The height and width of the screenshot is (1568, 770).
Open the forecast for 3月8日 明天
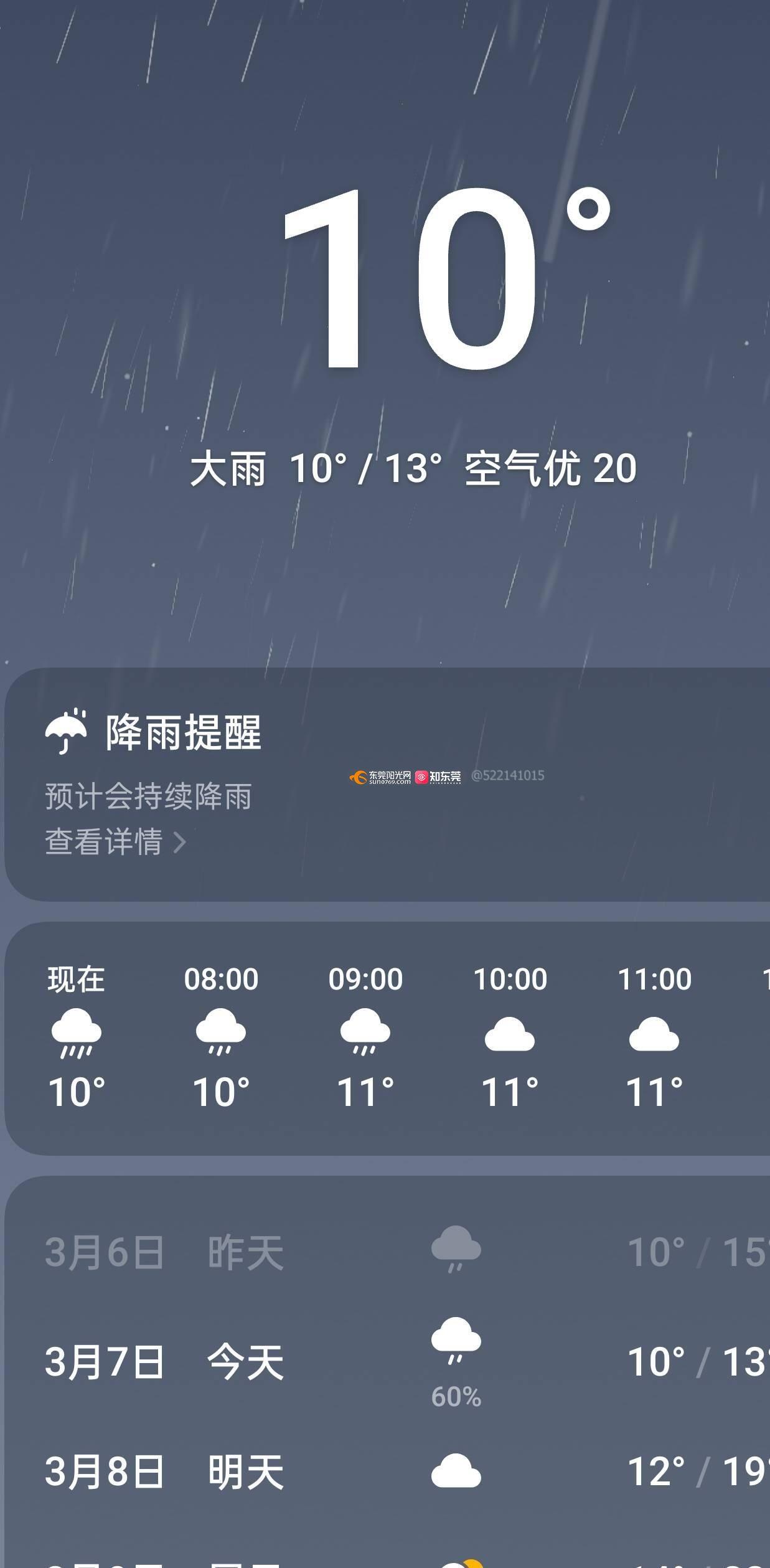(386, 1471)
